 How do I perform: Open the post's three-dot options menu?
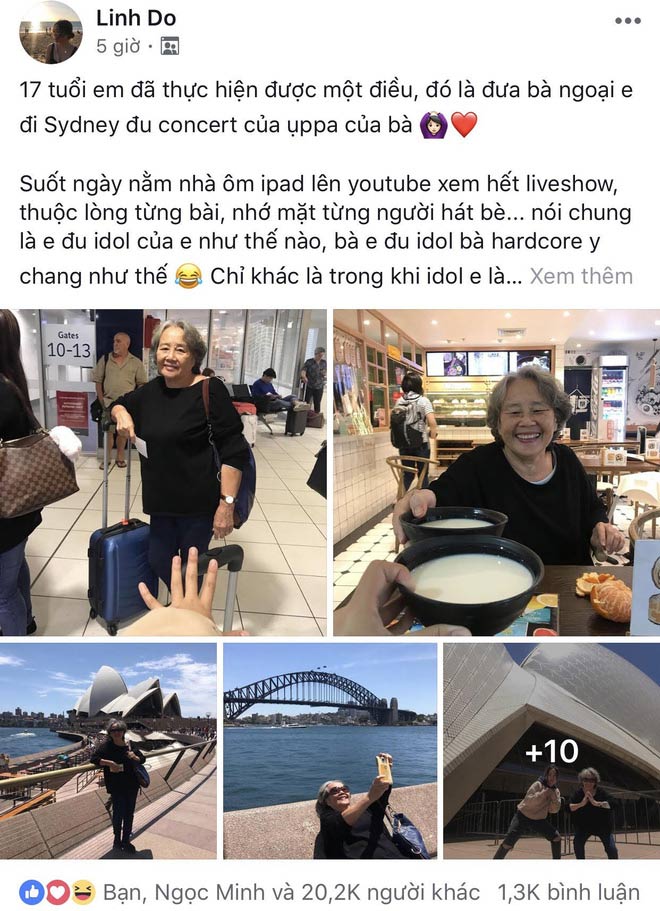[627, 21]
